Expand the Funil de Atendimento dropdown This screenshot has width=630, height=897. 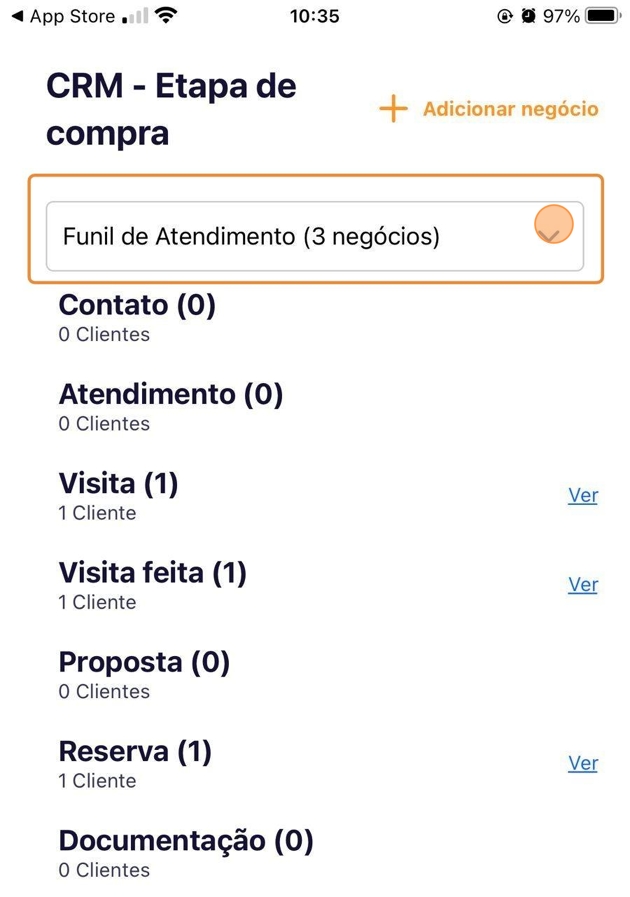pos(314,237)
